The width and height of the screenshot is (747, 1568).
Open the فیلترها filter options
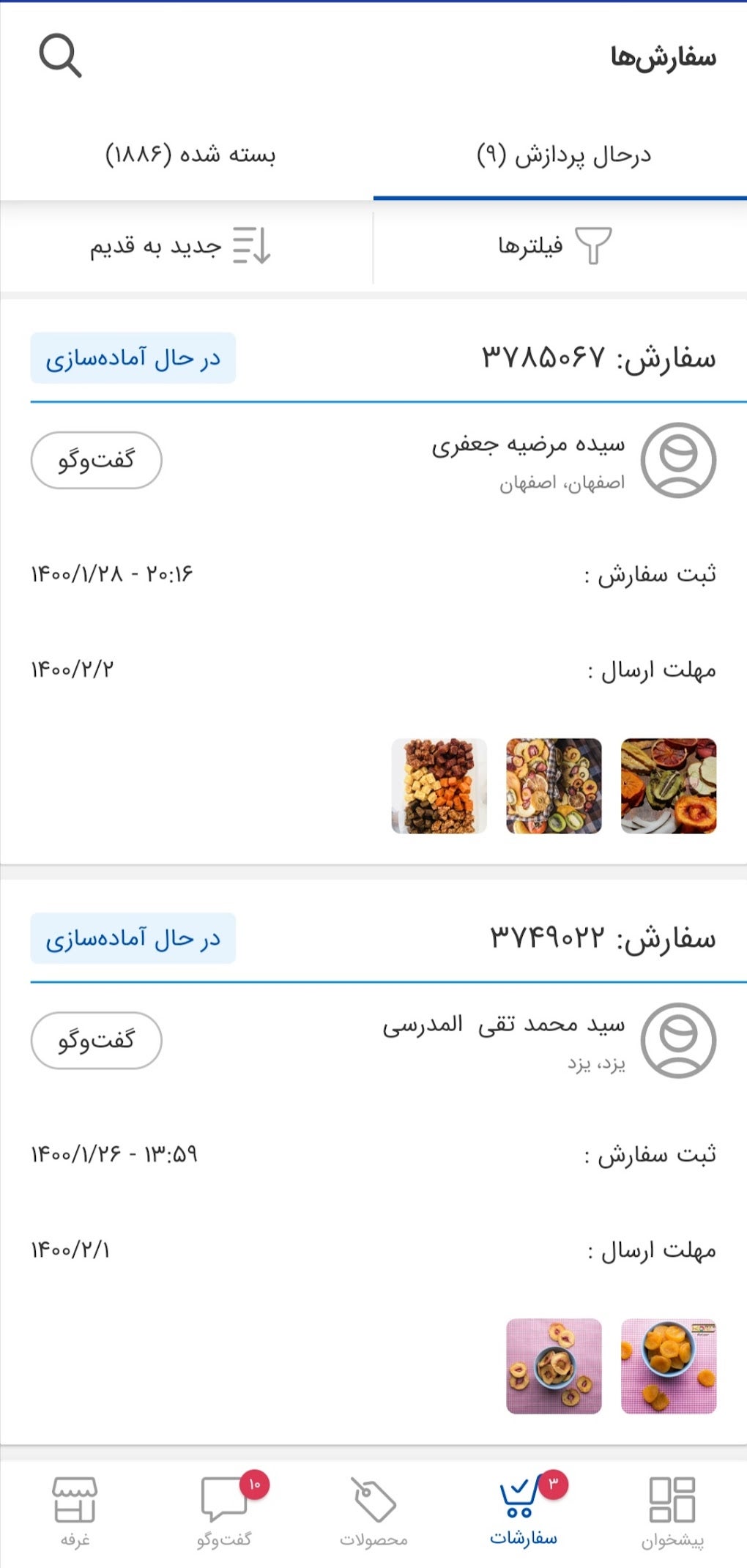tap(555, 246)
